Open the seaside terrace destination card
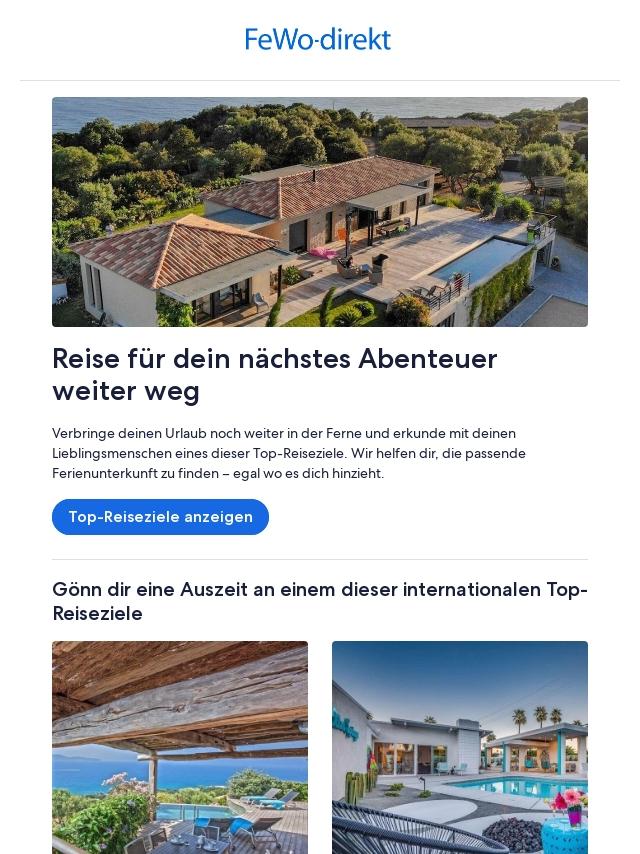This screenshot has width=640, height=854. [x=180, y=746]
